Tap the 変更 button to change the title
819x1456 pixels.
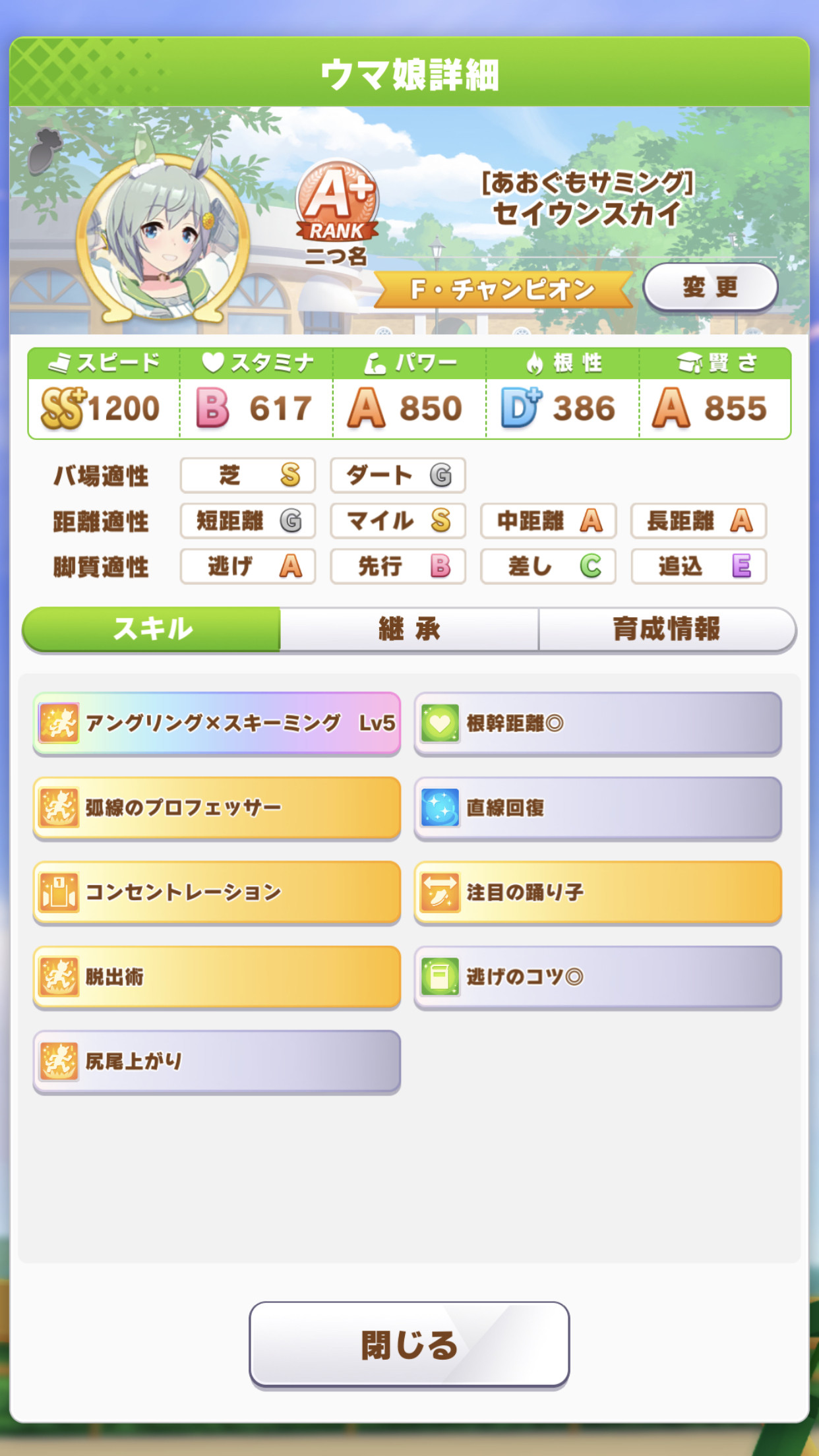(710, 288)
